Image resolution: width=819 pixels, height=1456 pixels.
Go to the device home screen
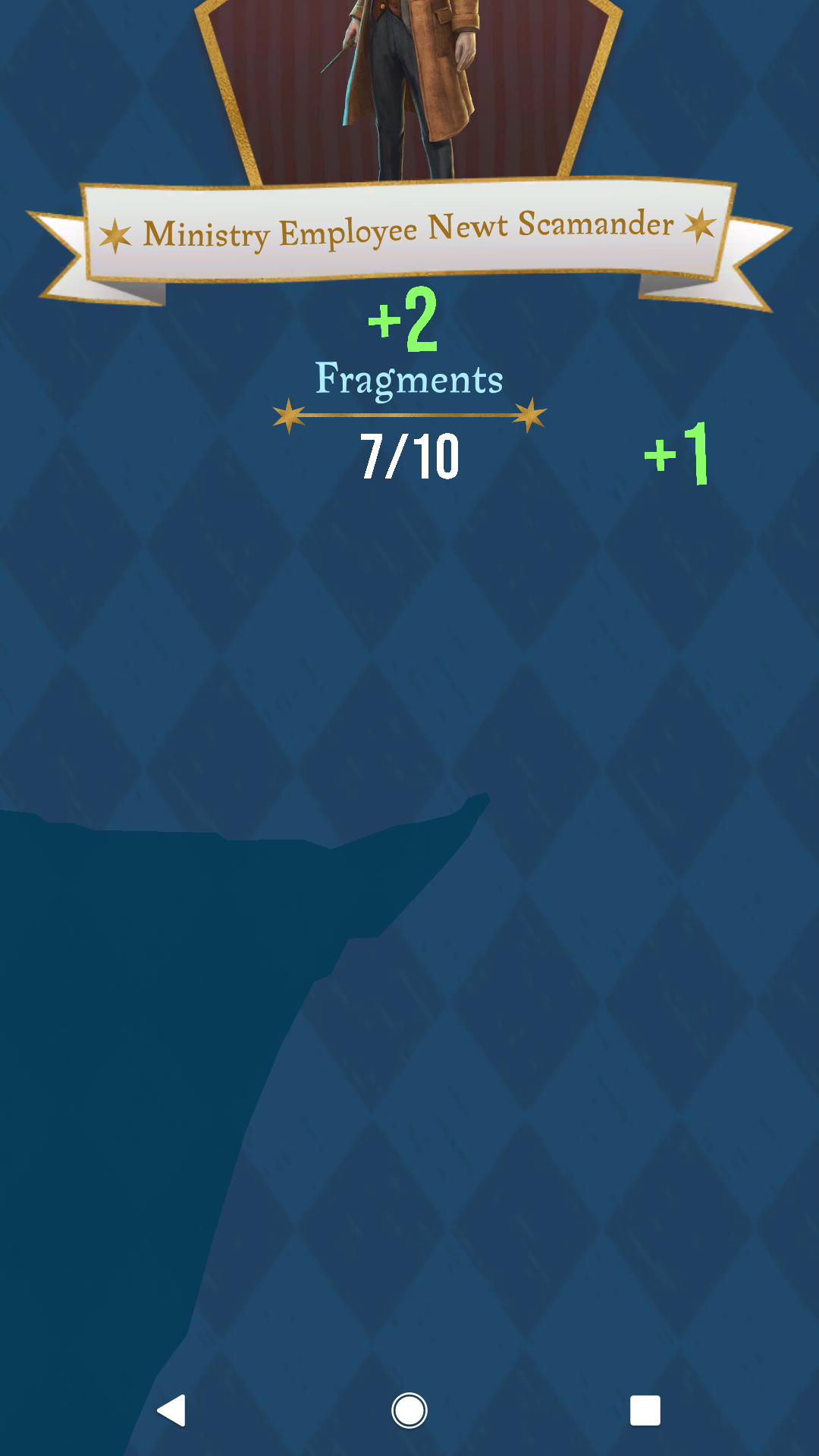409,1410
